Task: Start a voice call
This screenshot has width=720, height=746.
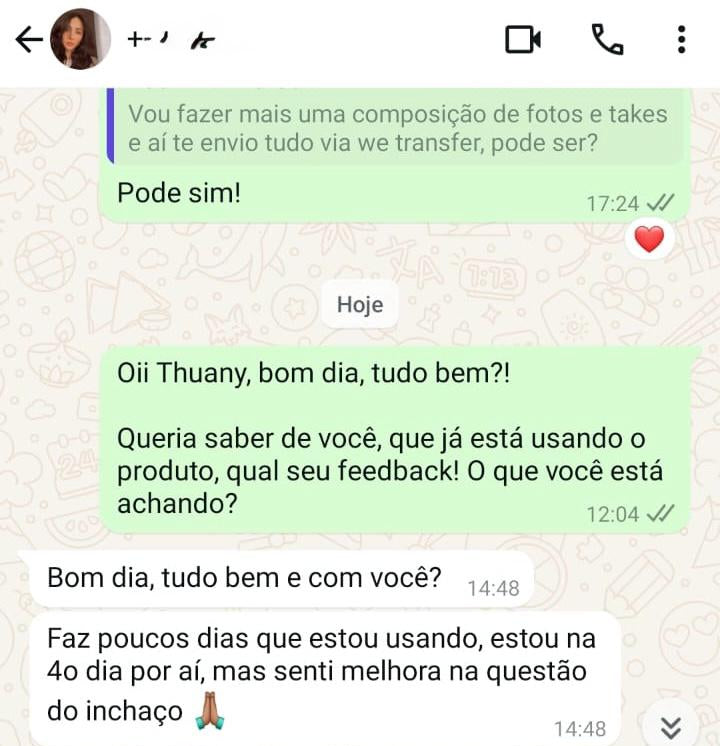Action: coord(607,40)
